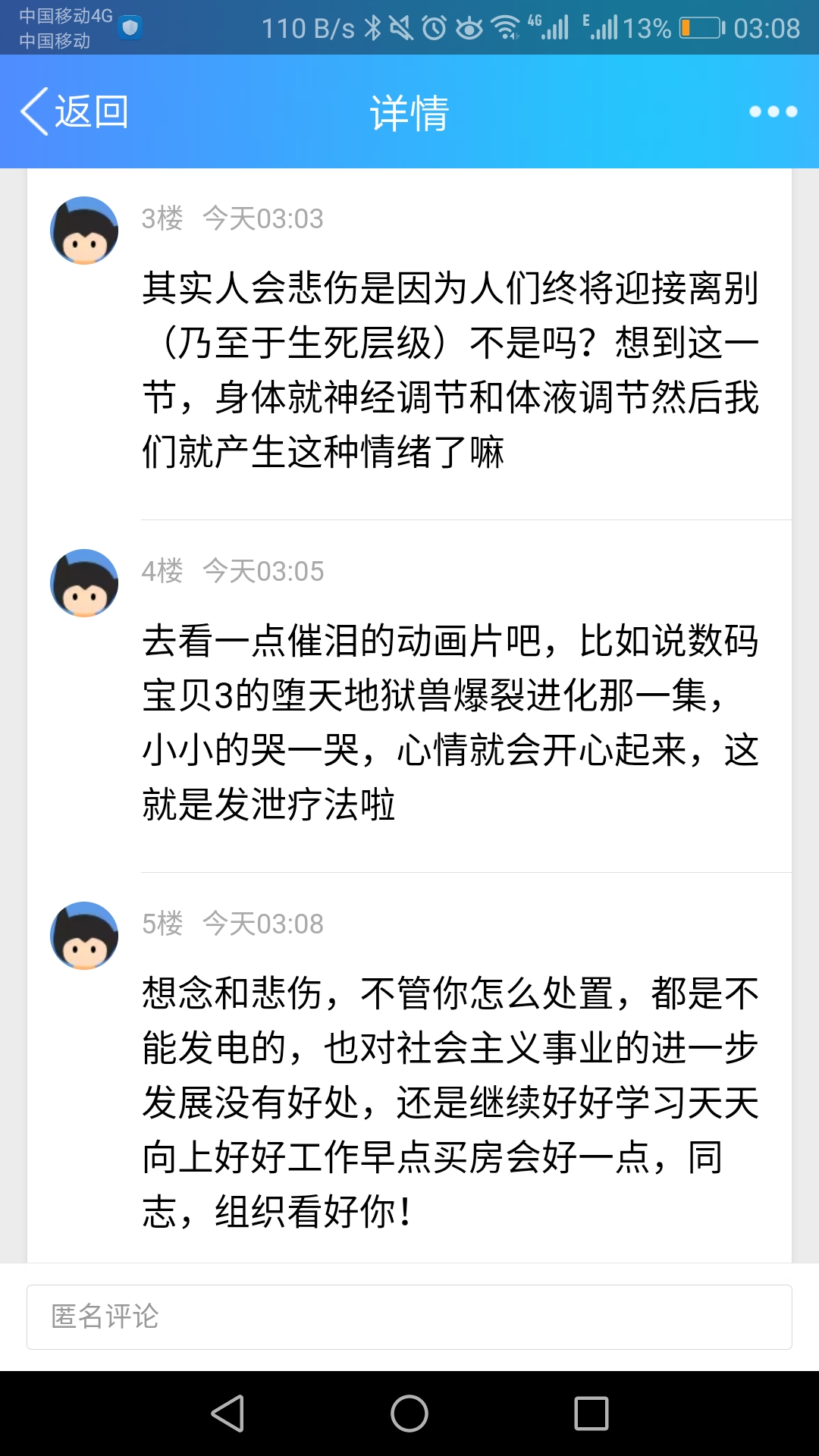This screenshot has height=1456, width=819.
Task: Open the avatar of the 4楼 commenter
Action: (84, 583)
